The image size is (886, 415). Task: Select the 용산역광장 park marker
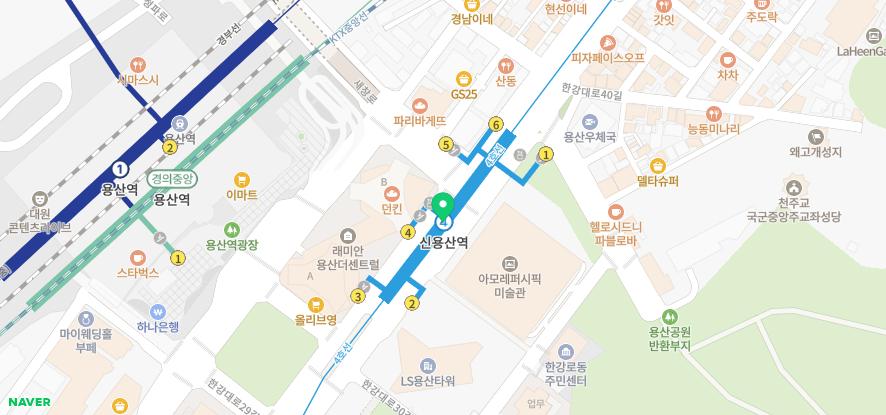click(x=232, y=229)
